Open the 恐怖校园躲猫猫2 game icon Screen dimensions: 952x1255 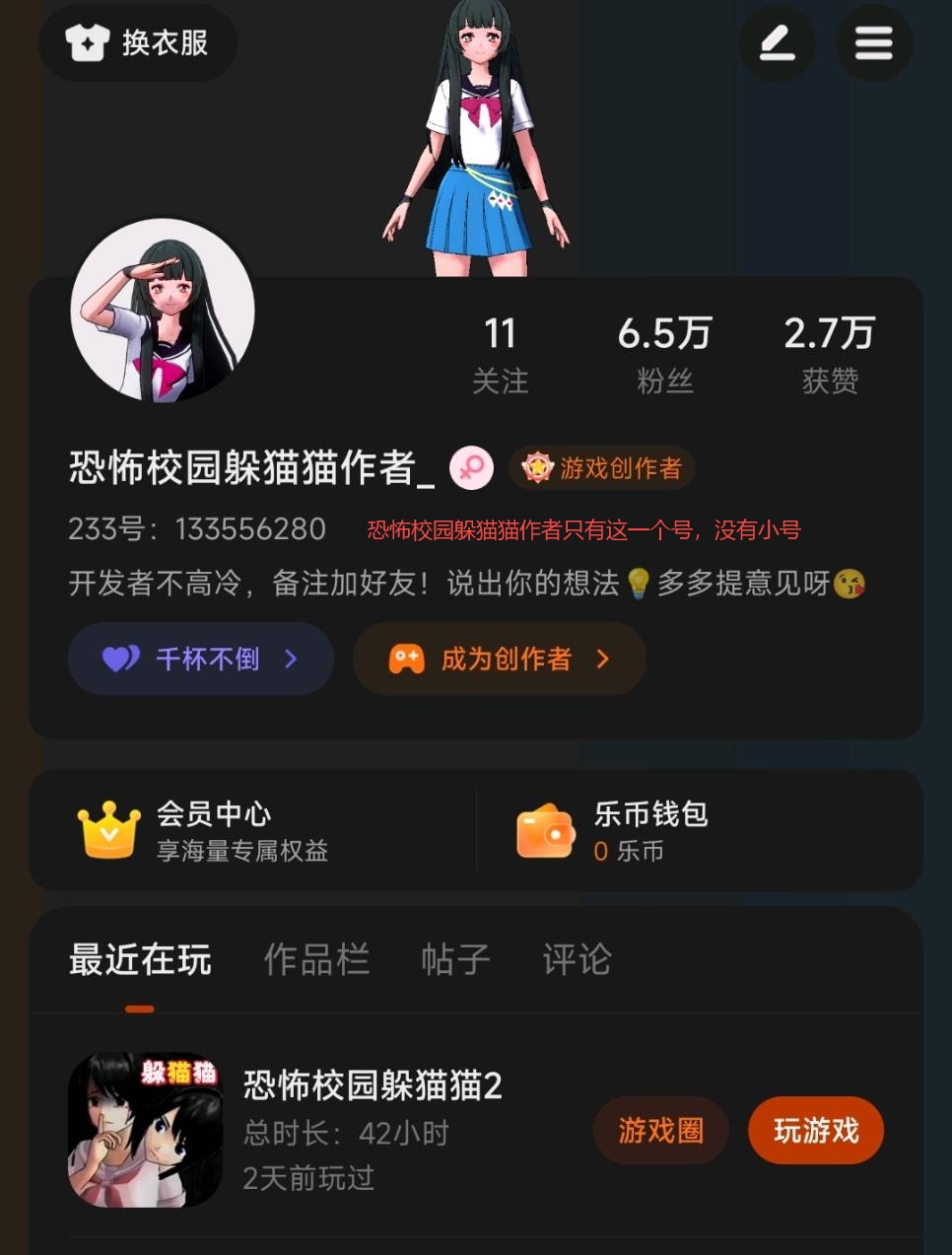point(145,1130)
